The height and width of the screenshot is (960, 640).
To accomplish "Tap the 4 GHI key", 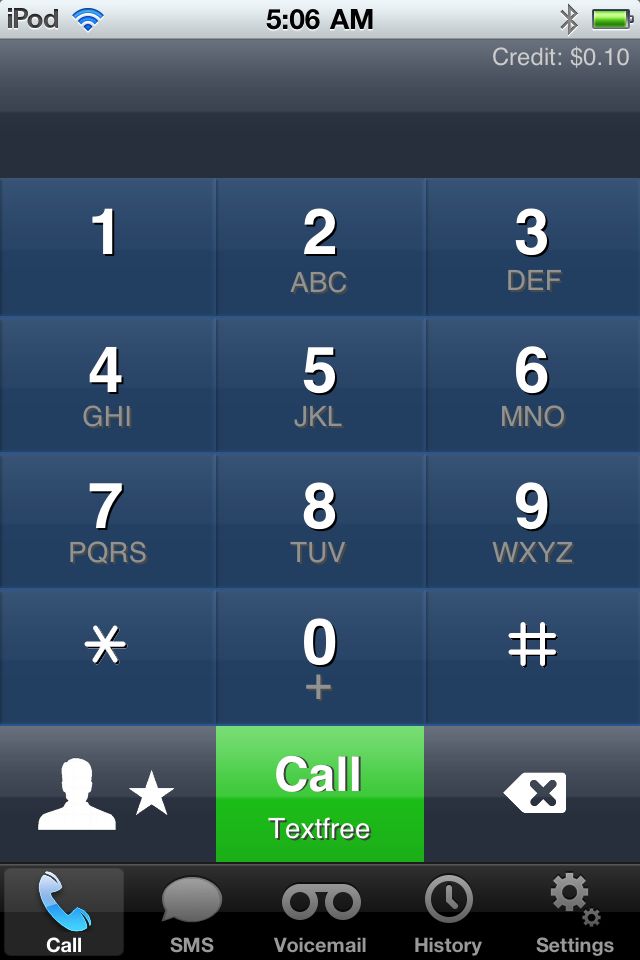I will [x=107, y=385].
